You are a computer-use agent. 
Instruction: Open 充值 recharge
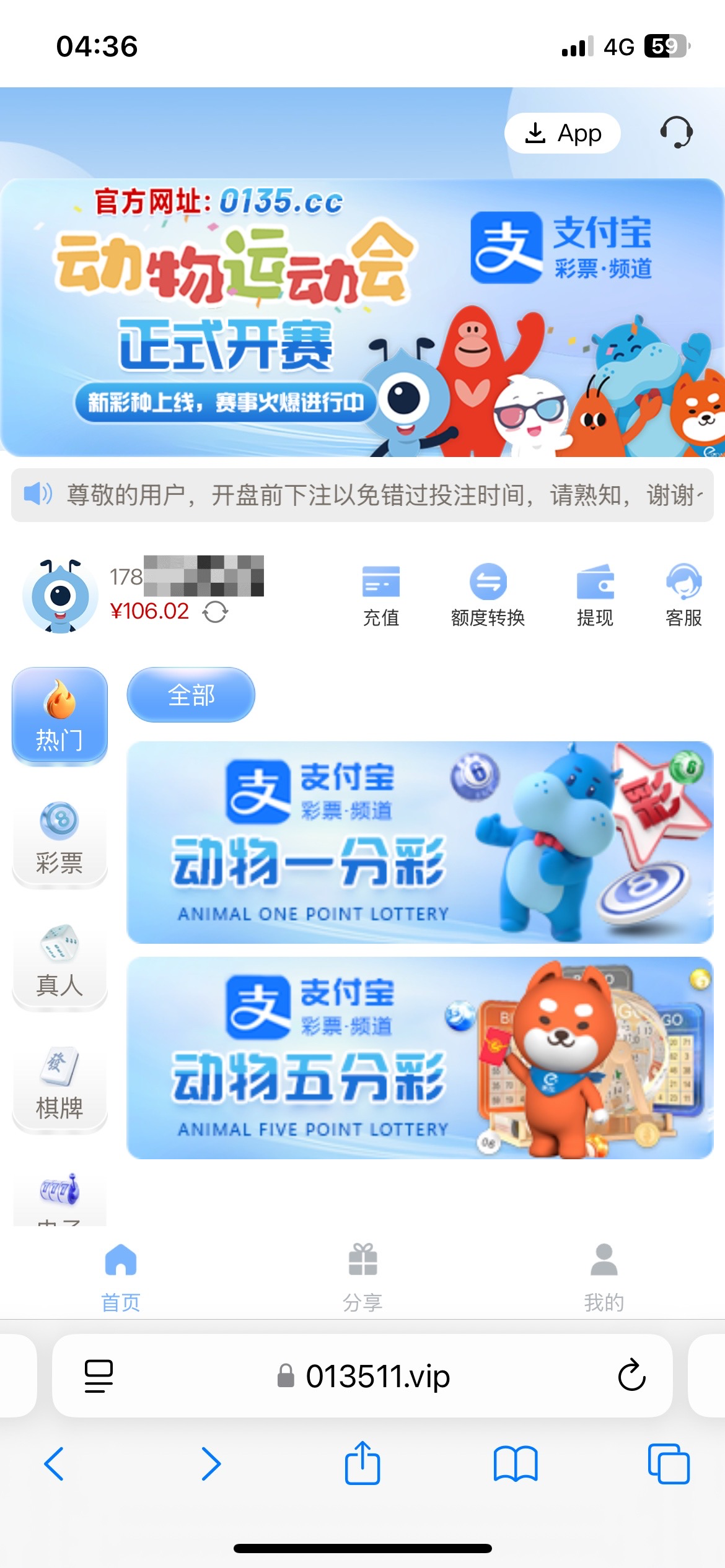[x=380, y=595]
